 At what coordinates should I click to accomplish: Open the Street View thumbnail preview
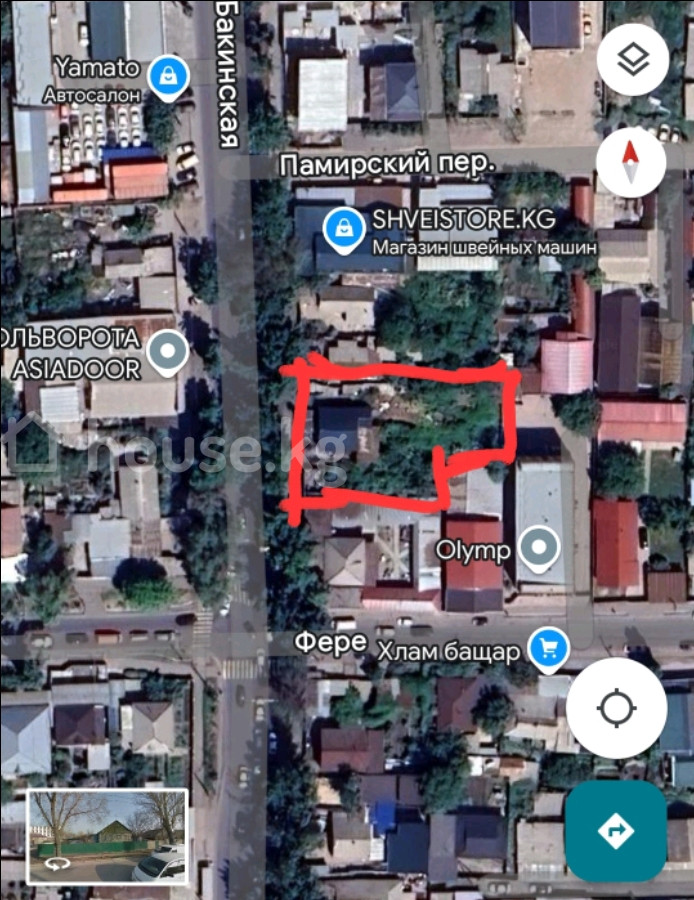(x=107, y=836)
